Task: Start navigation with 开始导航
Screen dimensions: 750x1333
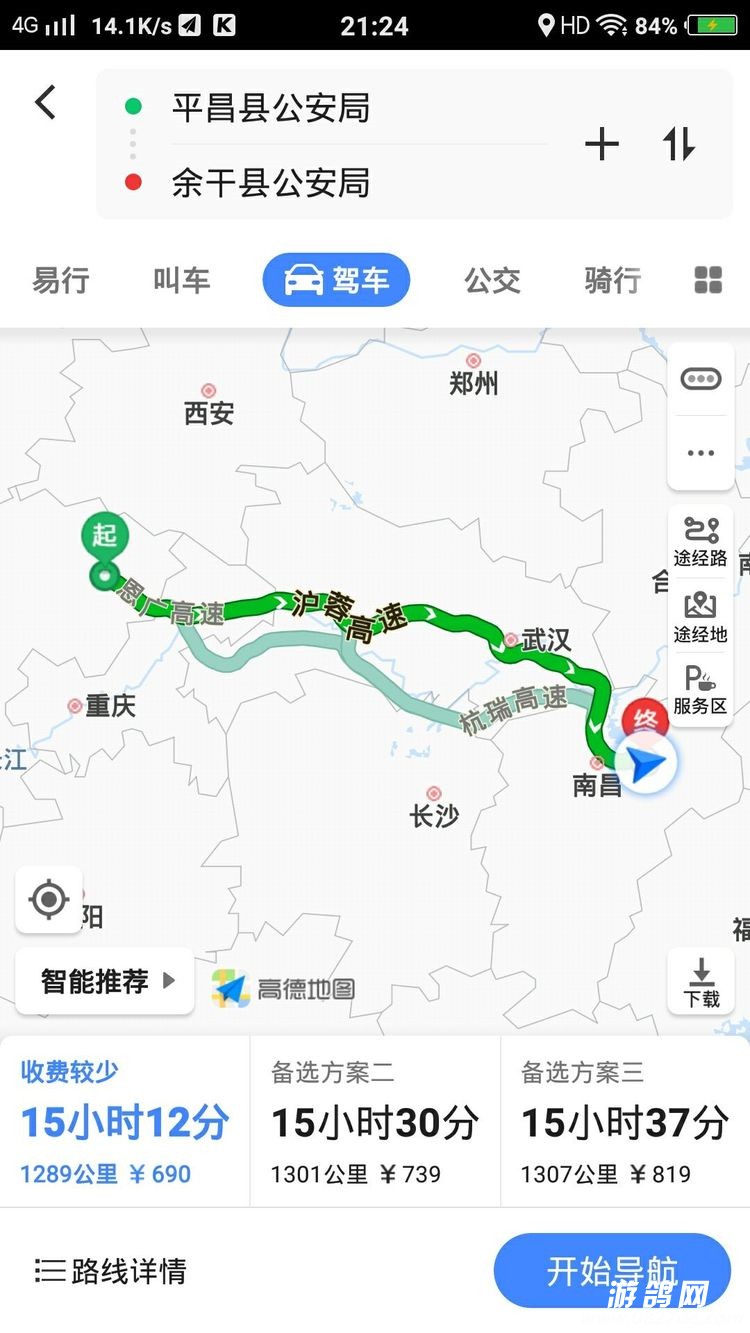Action: 612,1271
